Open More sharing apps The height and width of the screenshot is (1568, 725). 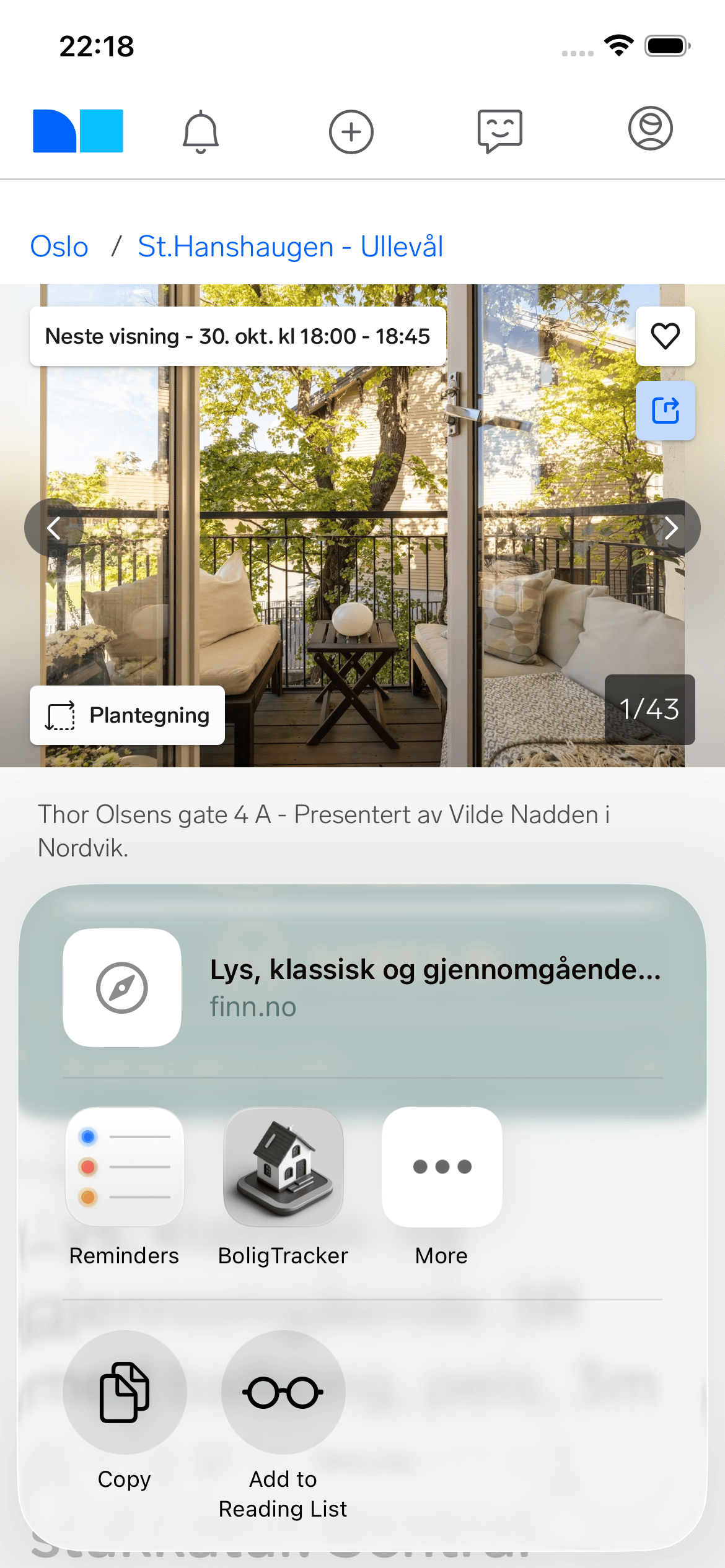[x=442, y=1167]
